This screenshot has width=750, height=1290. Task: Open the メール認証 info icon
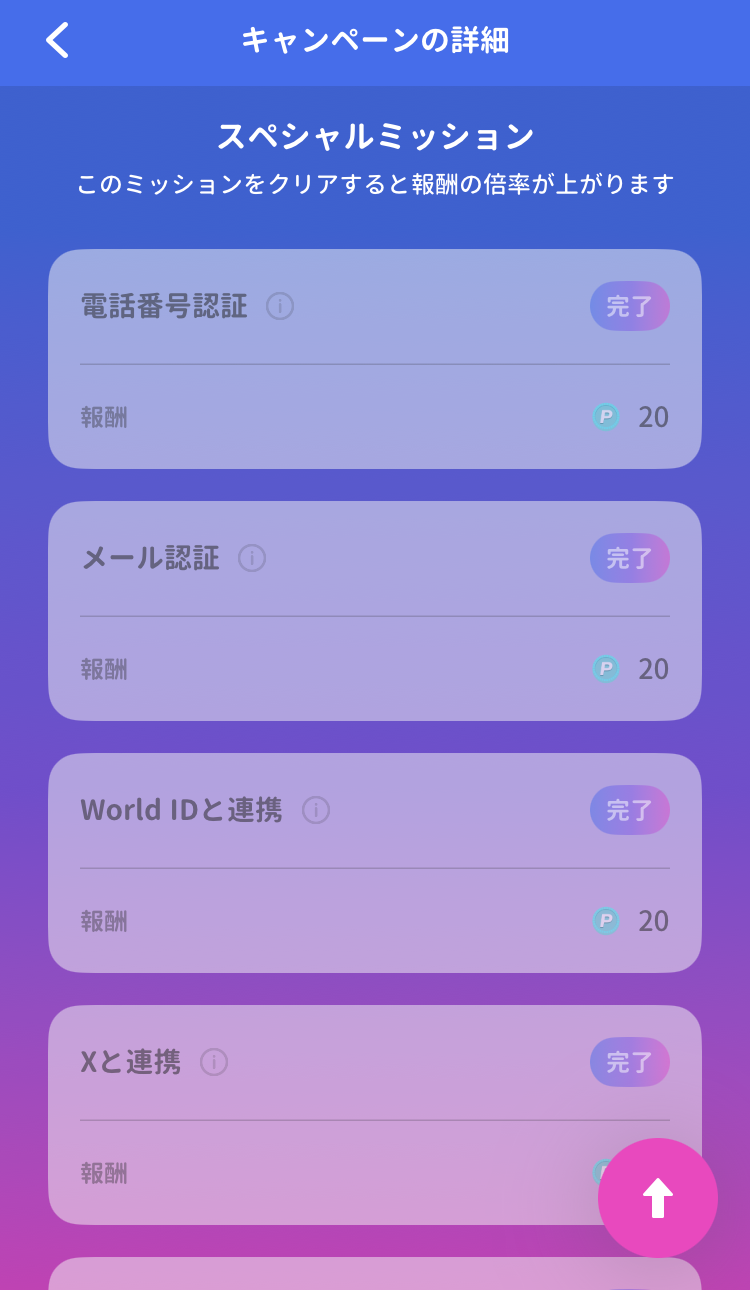coord(254,559)
